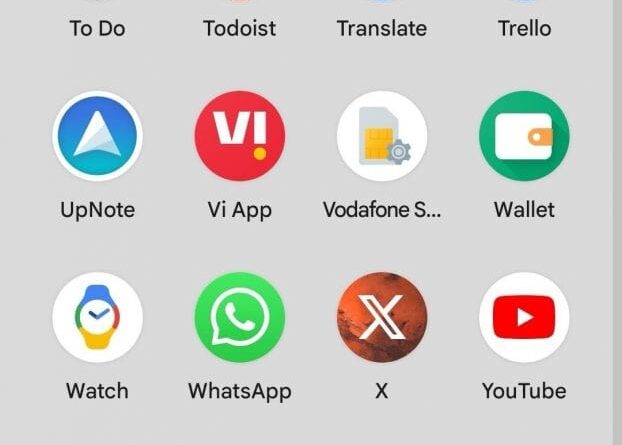This screenshot has height=445, width=622.
Task: Launch Todoist
Action: (x=239, y=27)
